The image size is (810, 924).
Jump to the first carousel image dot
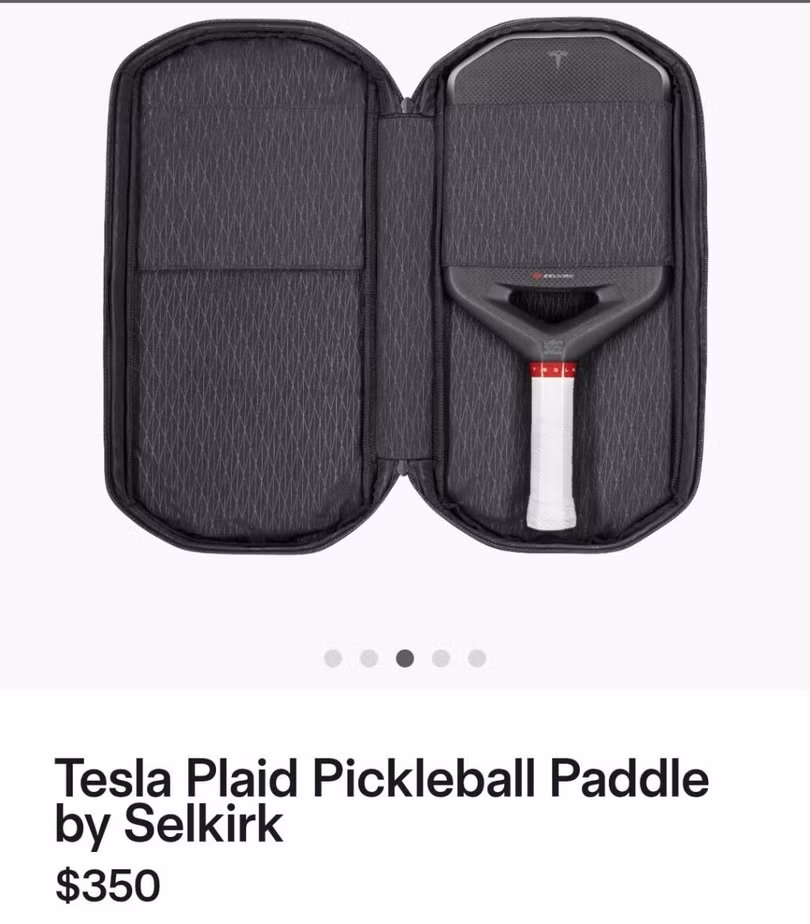click(x=333, y=658)
